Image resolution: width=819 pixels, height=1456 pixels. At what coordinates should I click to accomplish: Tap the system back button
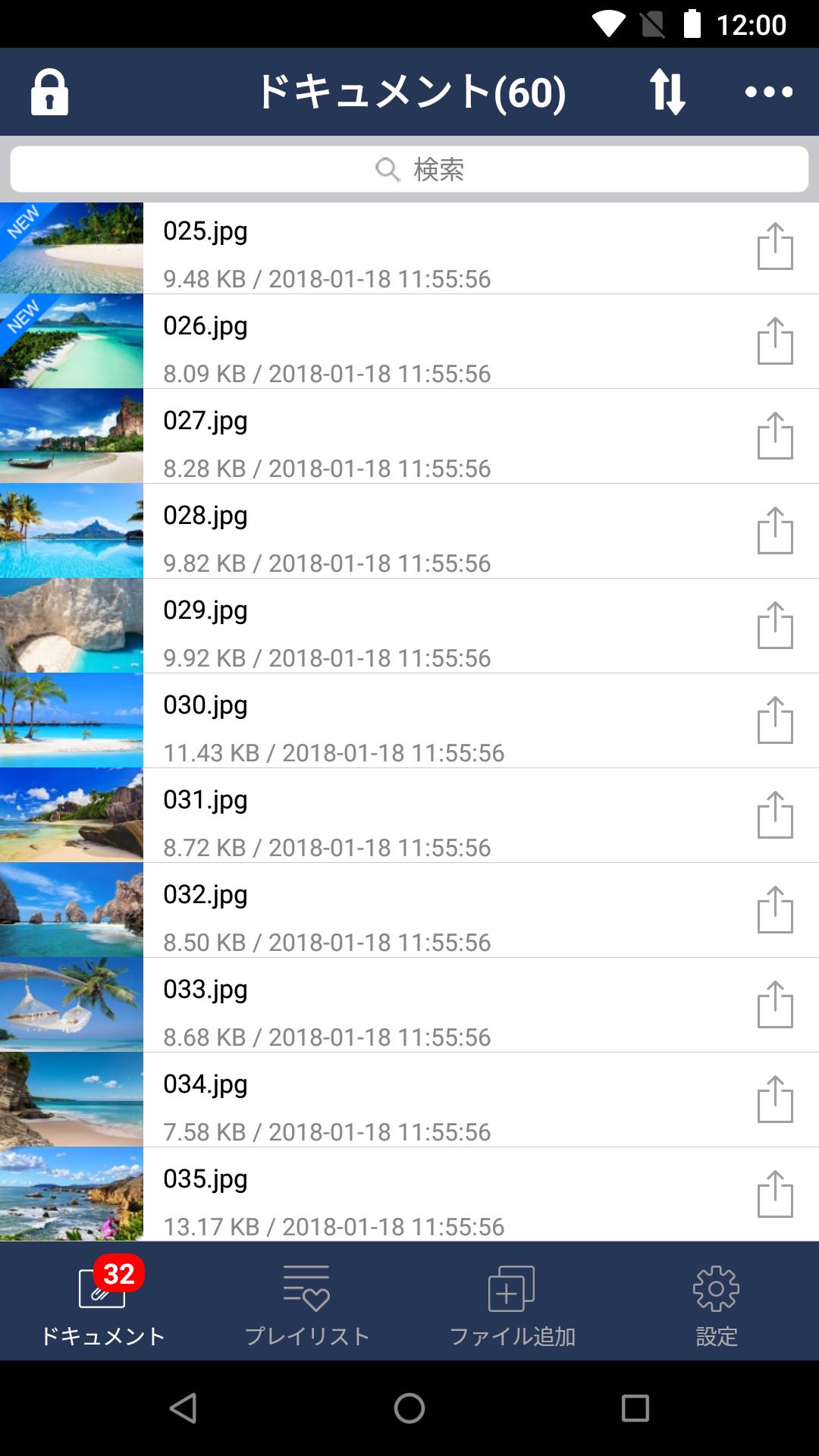point(183,1408)
